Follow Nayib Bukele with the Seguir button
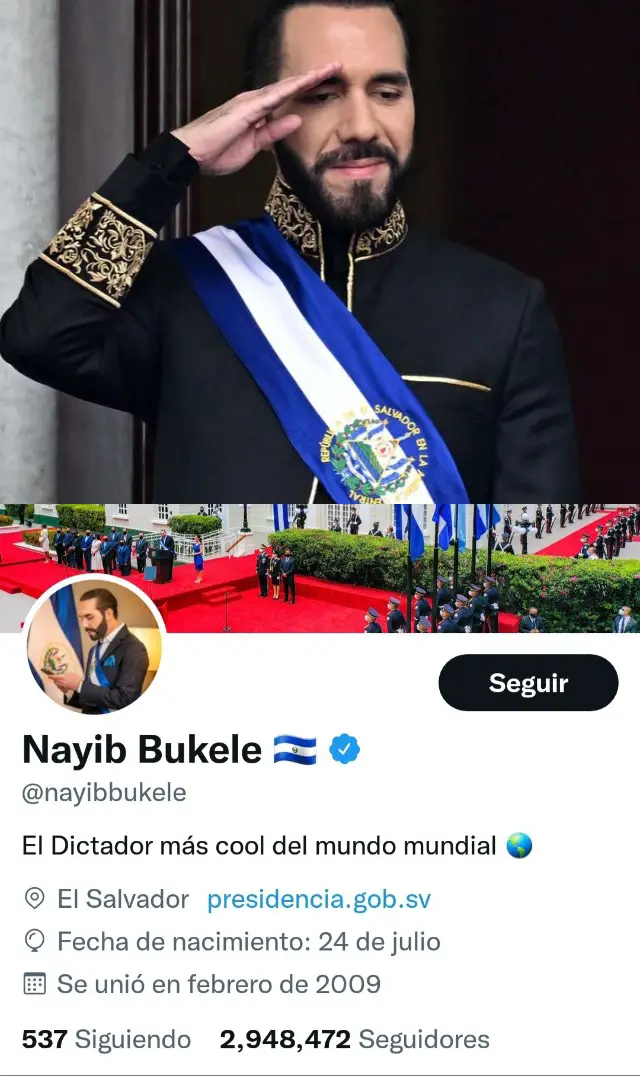This screenshot has height=1076, width=640. click(x=528, y=683)
